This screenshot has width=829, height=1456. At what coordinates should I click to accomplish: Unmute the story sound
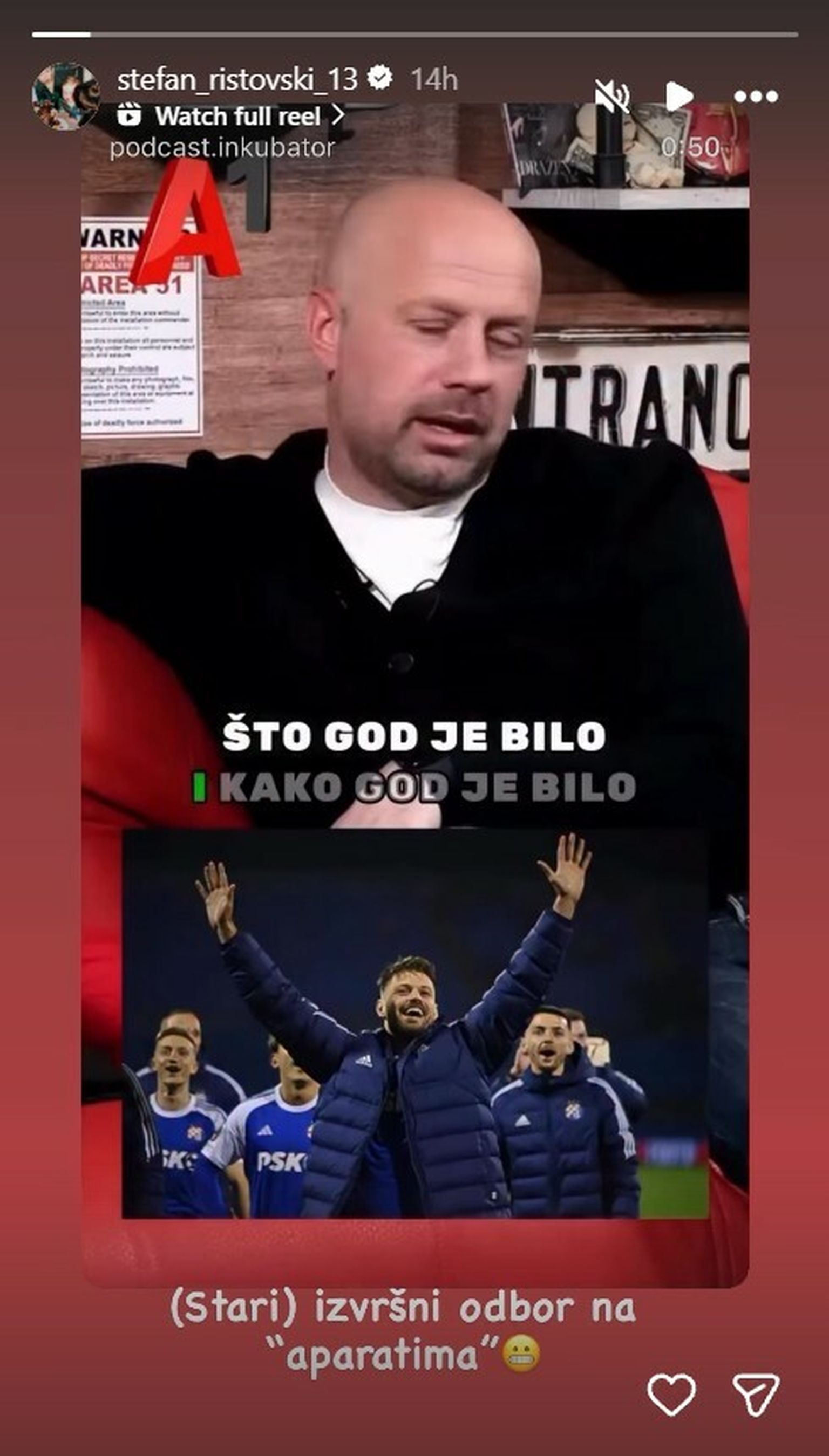(612, 95)
